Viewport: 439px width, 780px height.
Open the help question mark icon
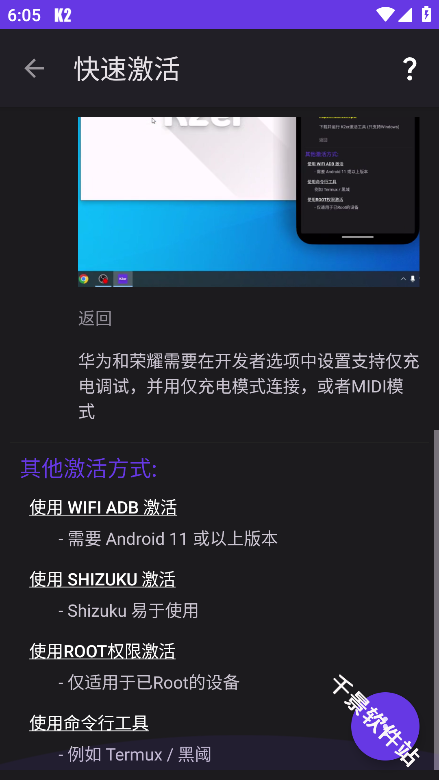409,69
